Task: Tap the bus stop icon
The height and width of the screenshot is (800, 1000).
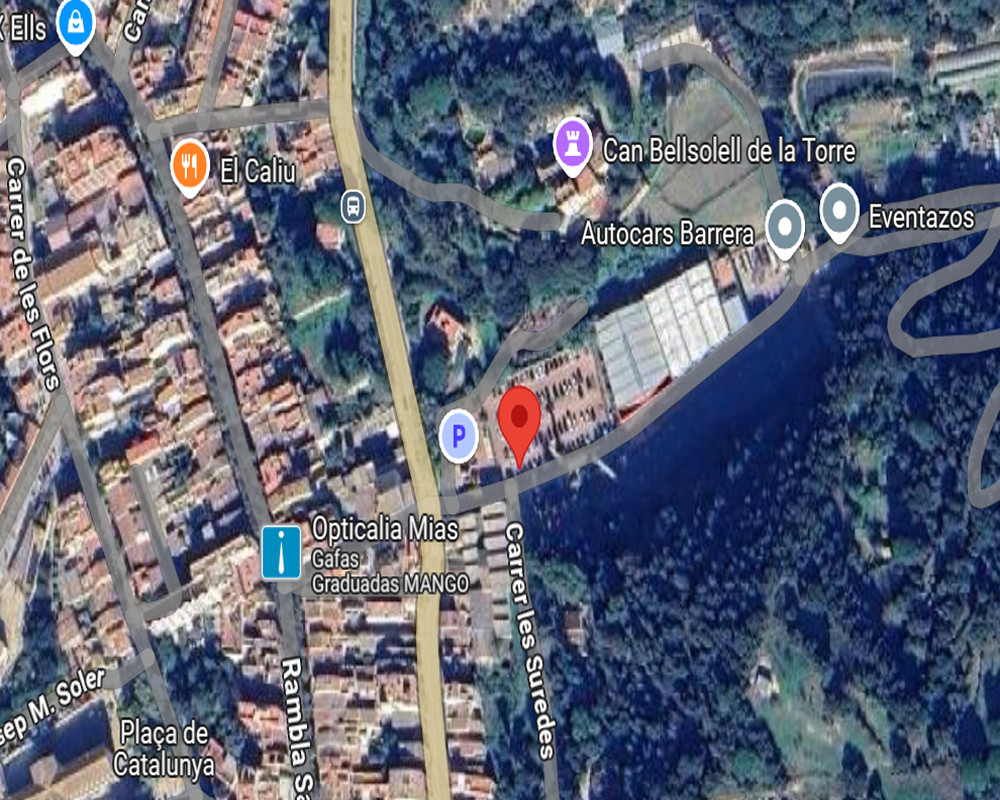Action: point(352,207)
